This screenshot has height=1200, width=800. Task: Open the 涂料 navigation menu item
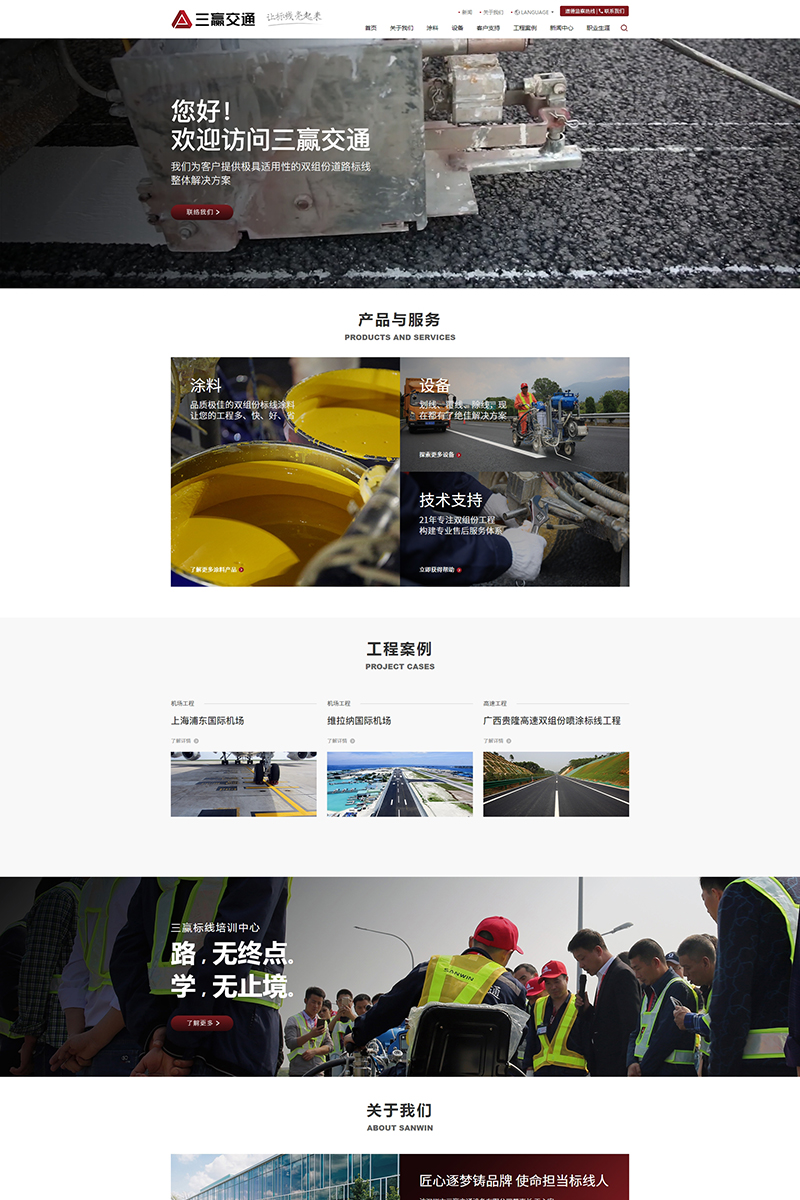click(432, 28)
